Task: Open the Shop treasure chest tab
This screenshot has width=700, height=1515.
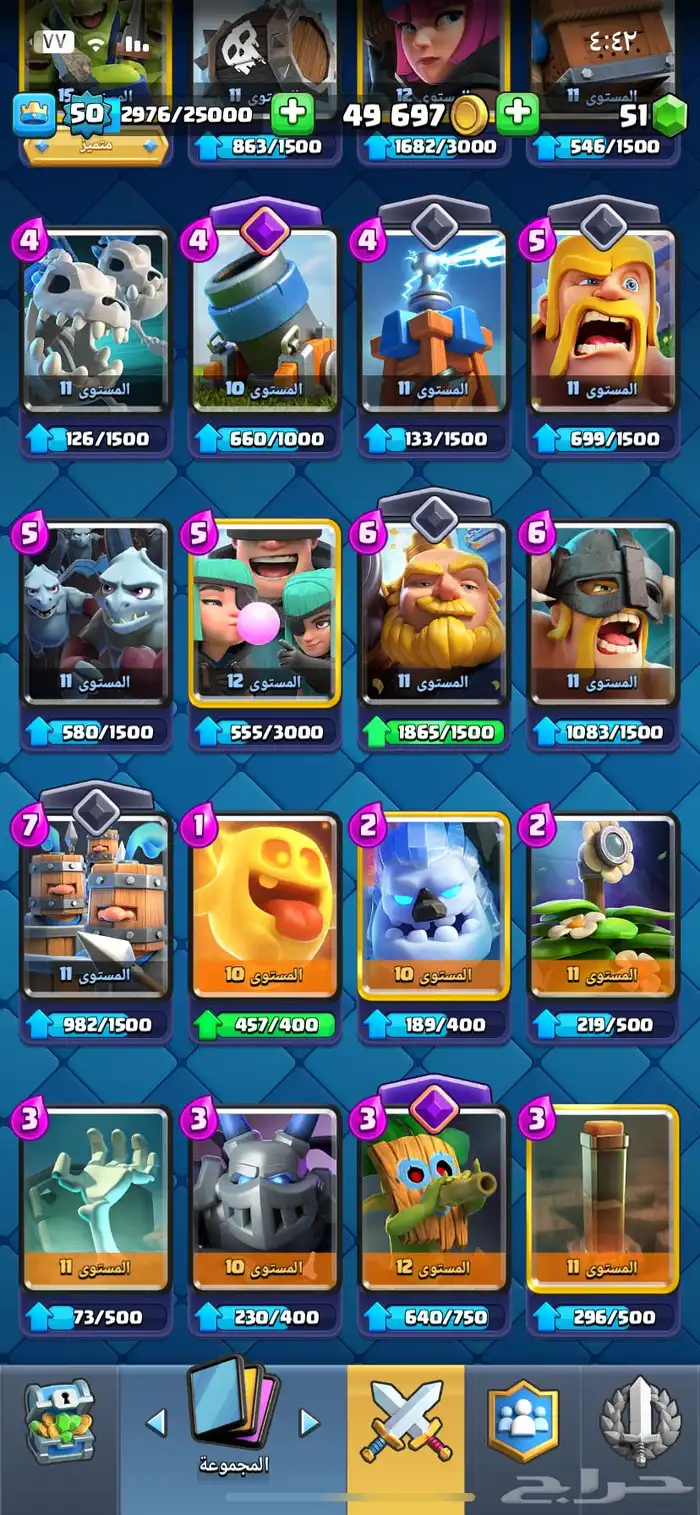Action: pos(60,1420)
